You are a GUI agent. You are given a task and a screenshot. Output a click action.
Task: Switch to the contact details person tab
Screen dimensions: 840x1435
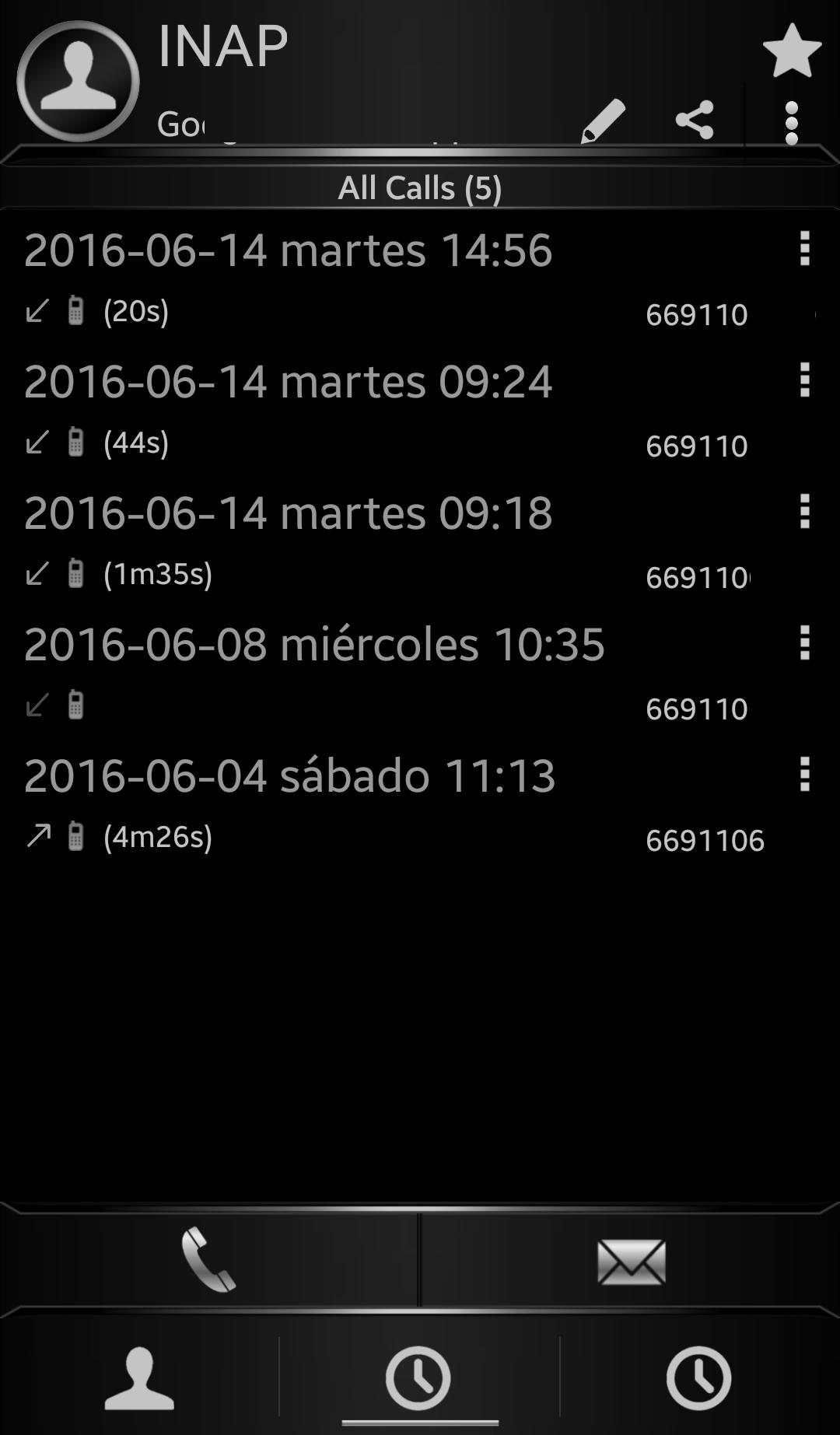(139, 1378)
